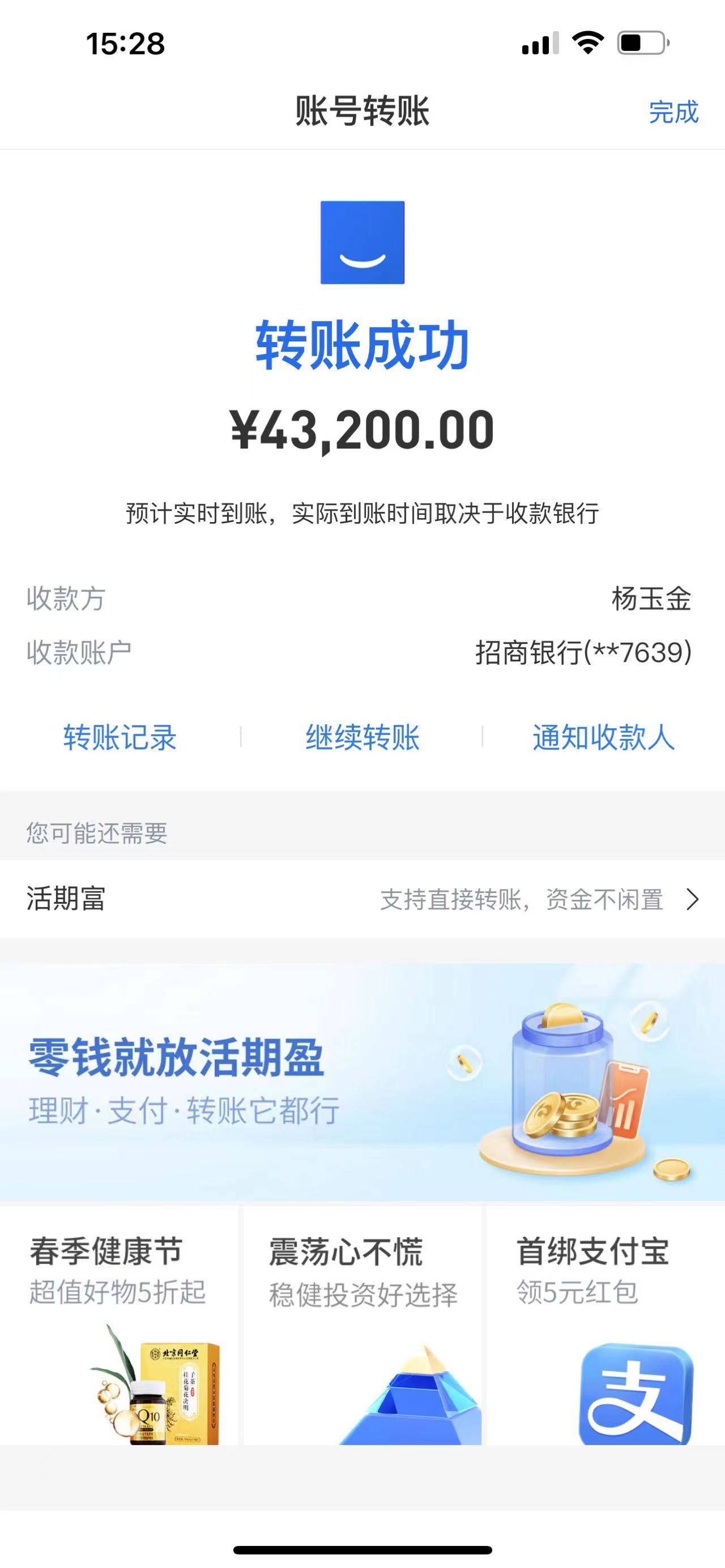Tap 通知收款人 to notify the payee
The image size is (725, 1568).
603,738
